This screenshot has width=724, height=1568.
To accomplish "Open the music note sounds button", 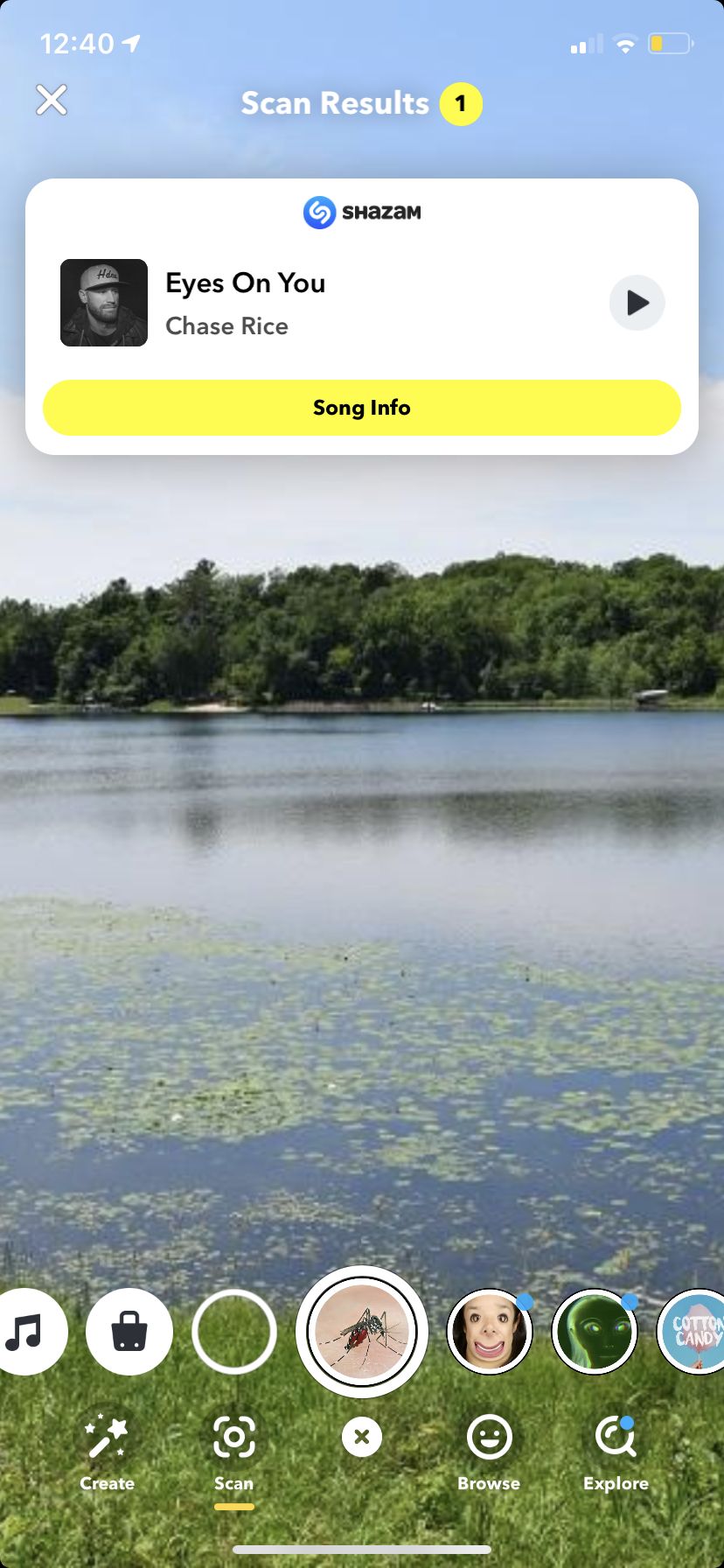I will tap(26, 1332).
